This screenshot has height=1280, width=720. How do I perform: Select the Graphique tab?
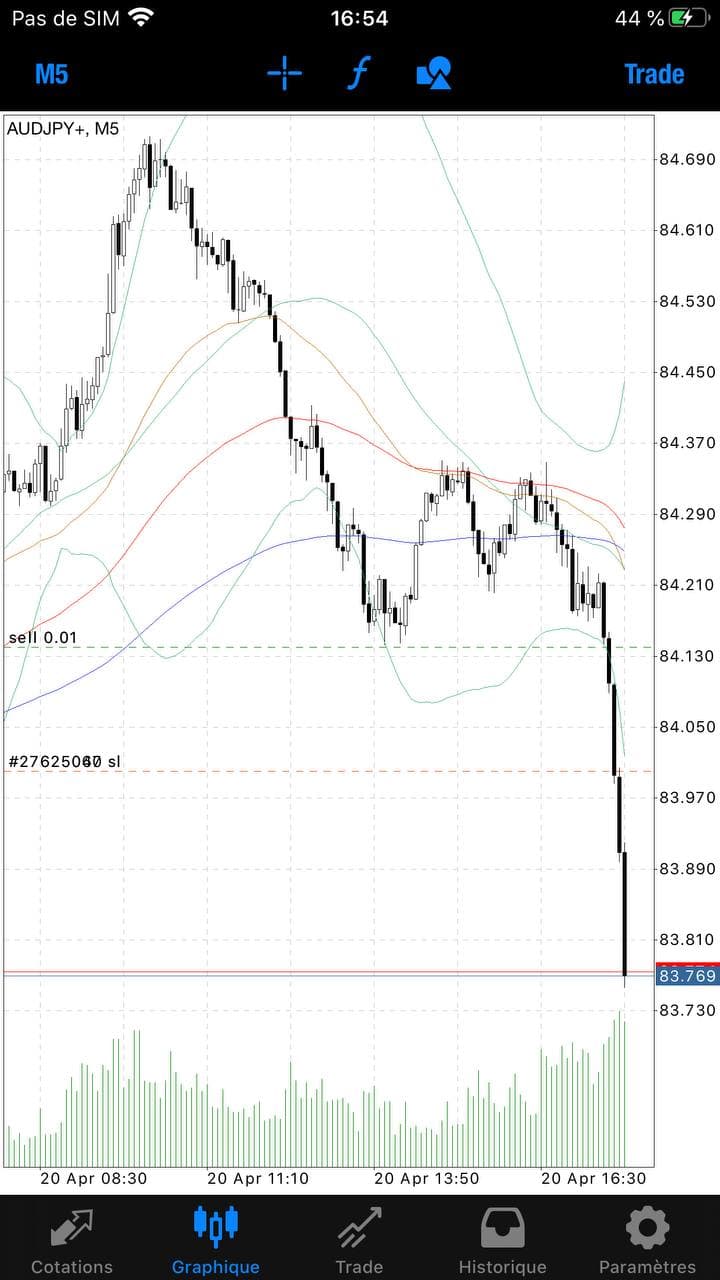coord(216,1240)
